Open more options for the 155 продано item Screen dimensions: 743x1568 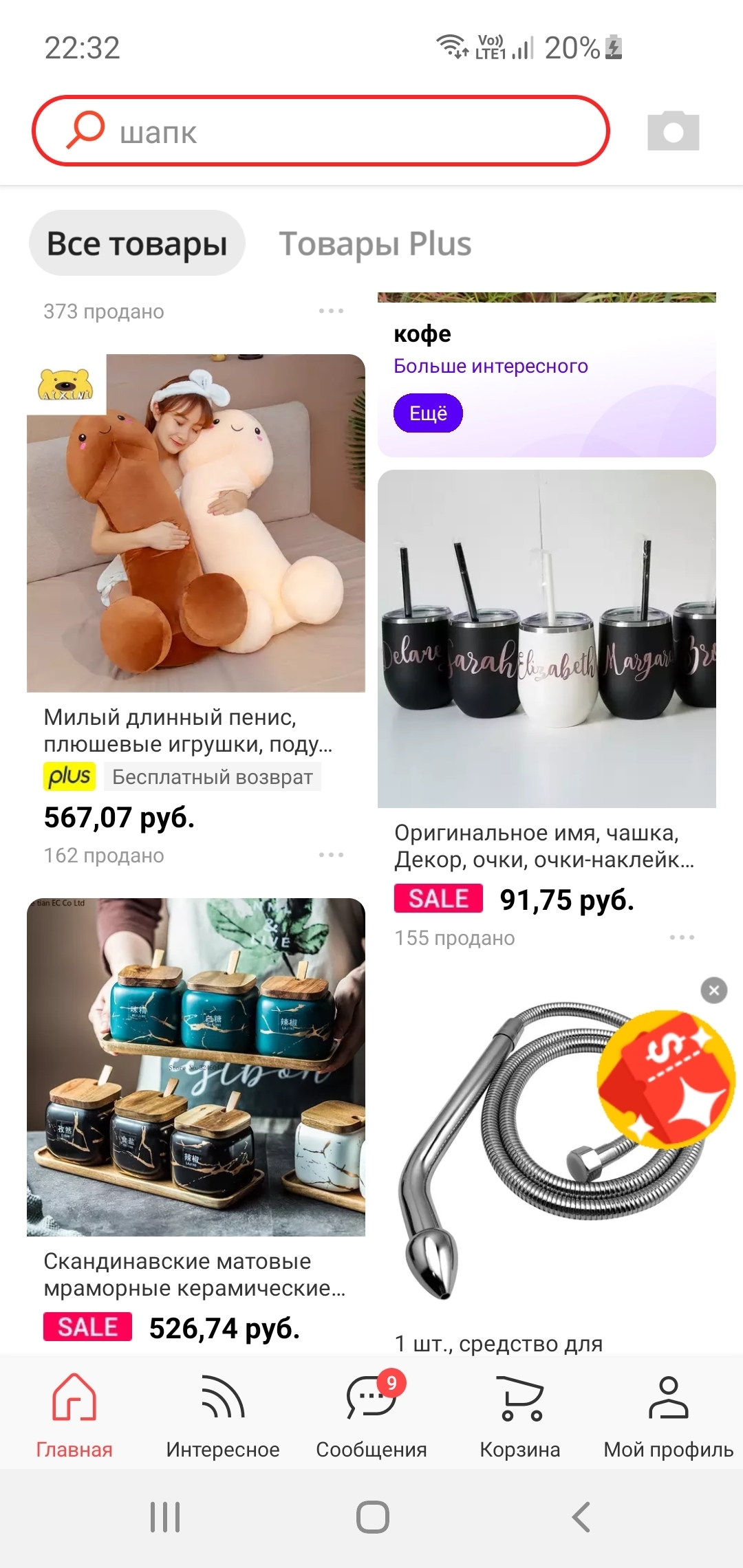click(x=682, y=937)
